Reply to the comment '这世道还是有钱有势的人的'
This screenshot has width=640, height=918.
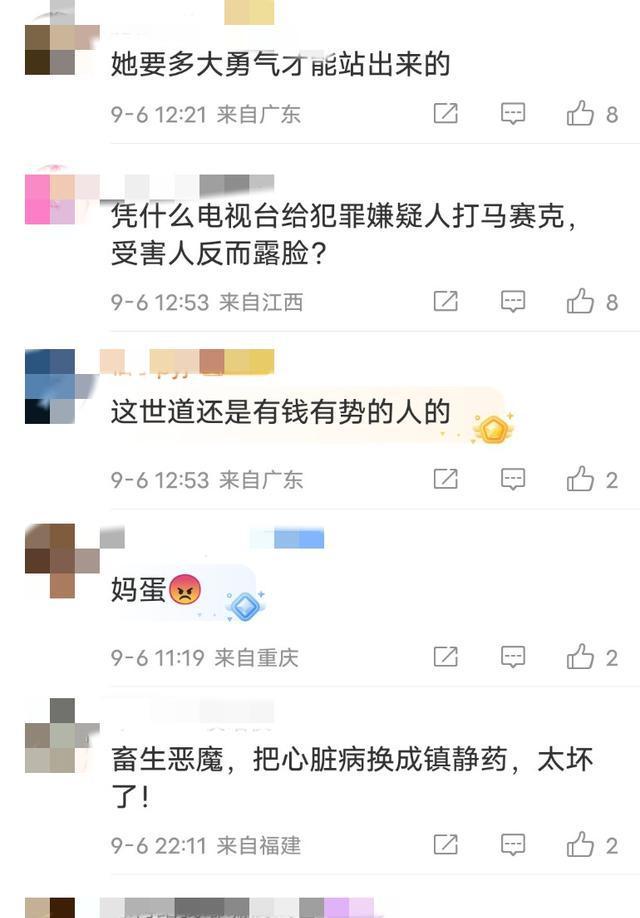pos(513,479)
